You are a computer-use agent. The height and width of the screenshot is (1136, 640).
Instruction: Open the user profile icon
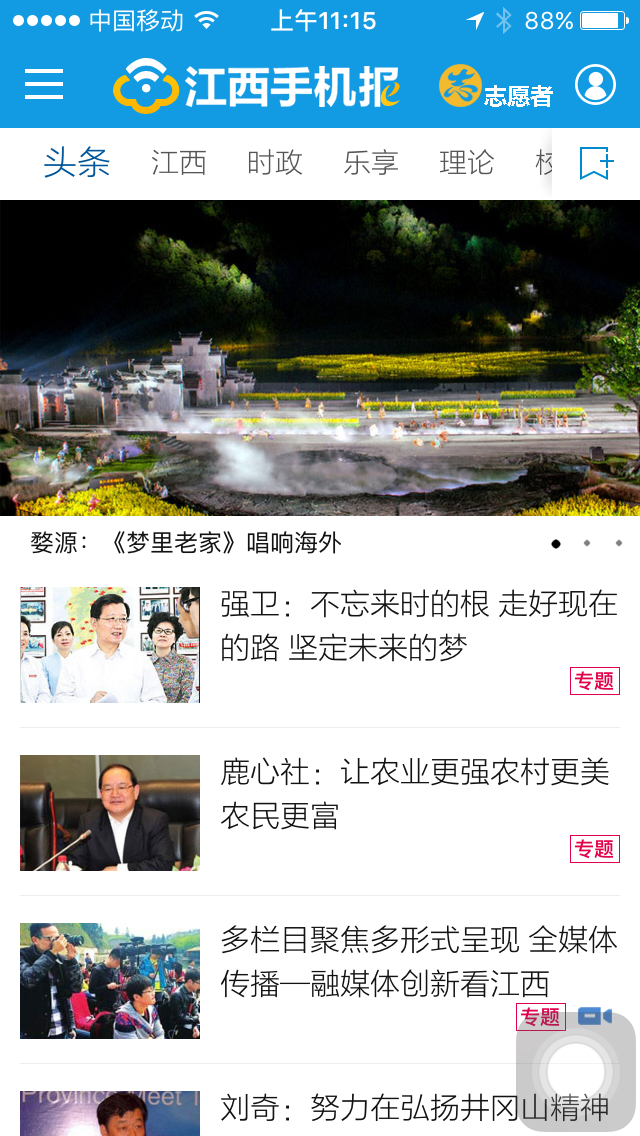[x=595, y=85]
